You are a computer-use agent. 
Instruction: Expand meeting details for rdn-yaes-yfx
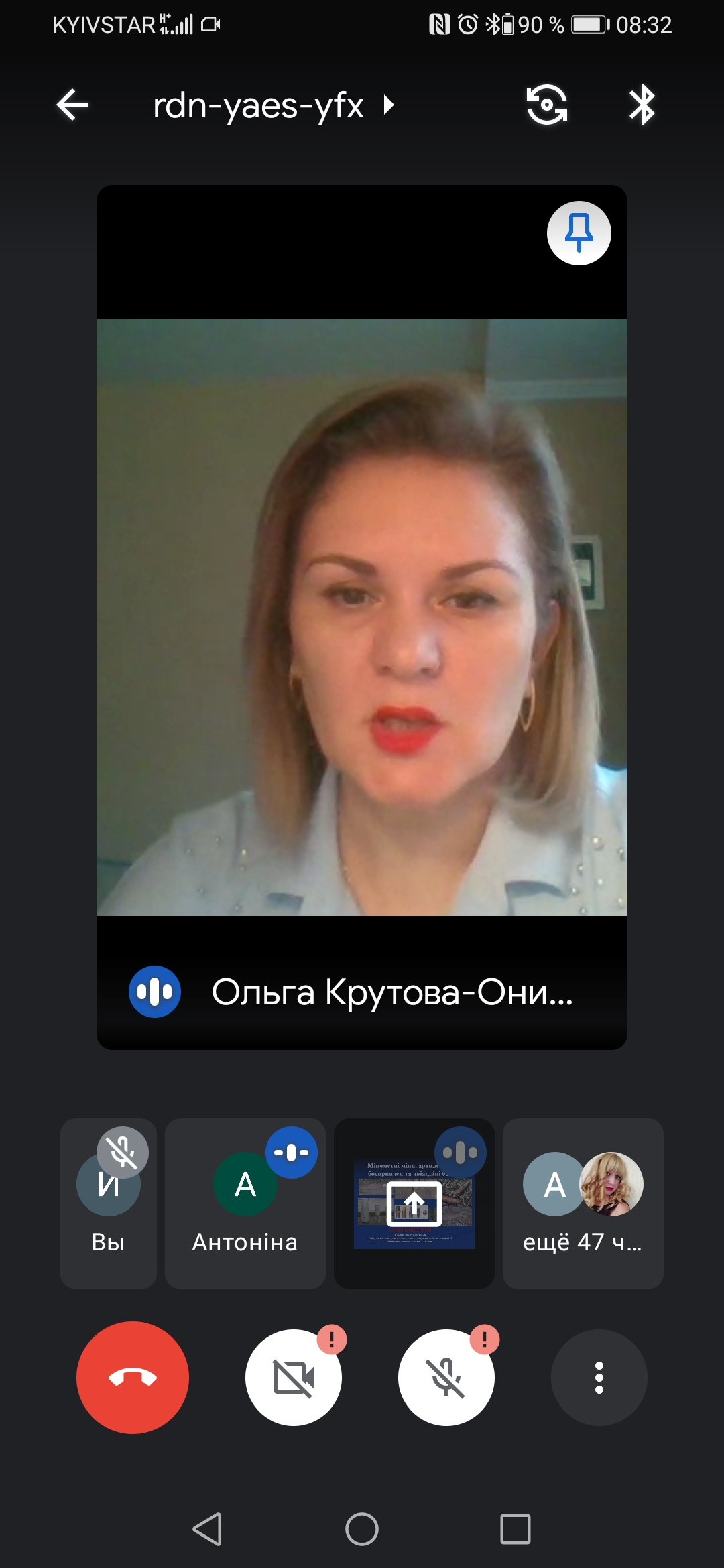[274, 106]
